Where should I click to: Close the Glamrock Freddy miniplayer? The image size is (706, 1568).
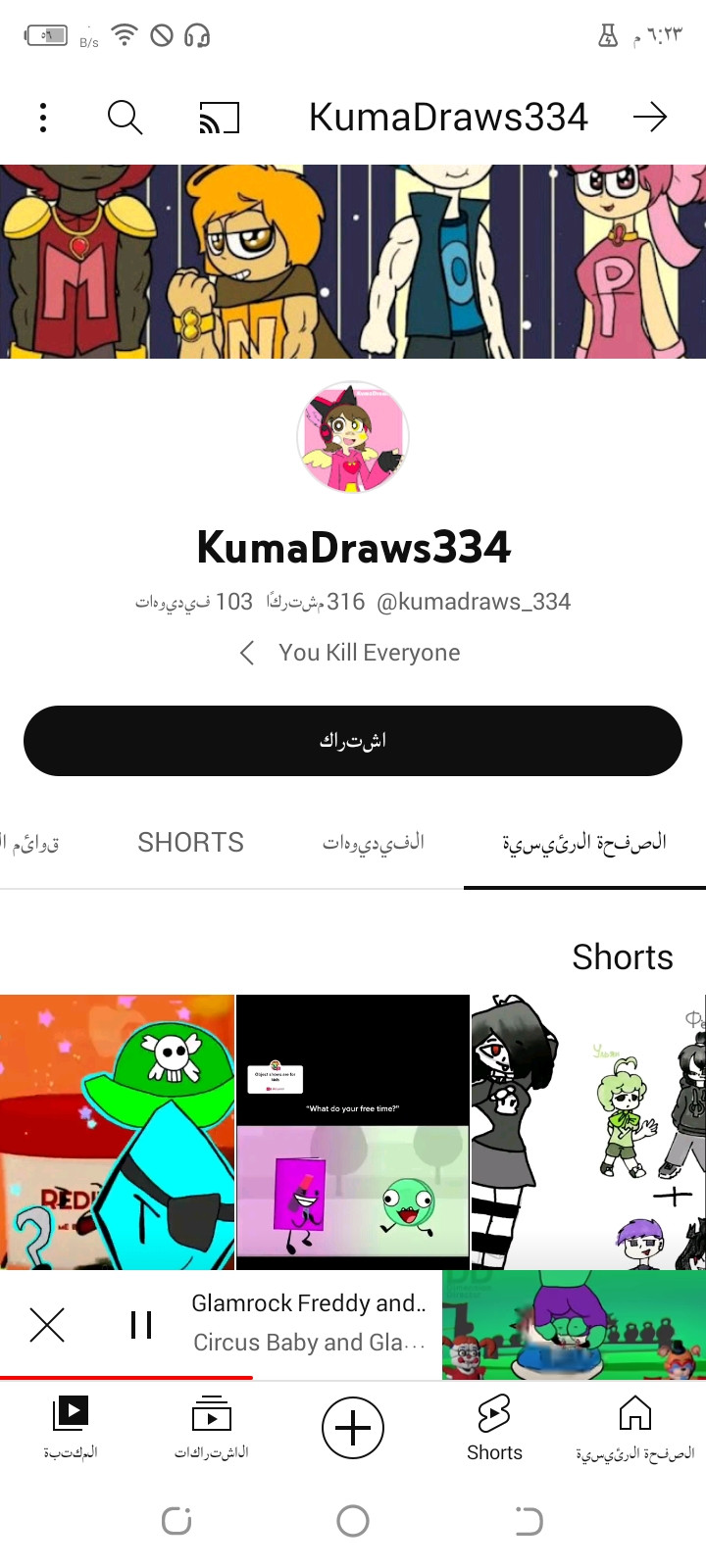click(x=47, y=1325)
